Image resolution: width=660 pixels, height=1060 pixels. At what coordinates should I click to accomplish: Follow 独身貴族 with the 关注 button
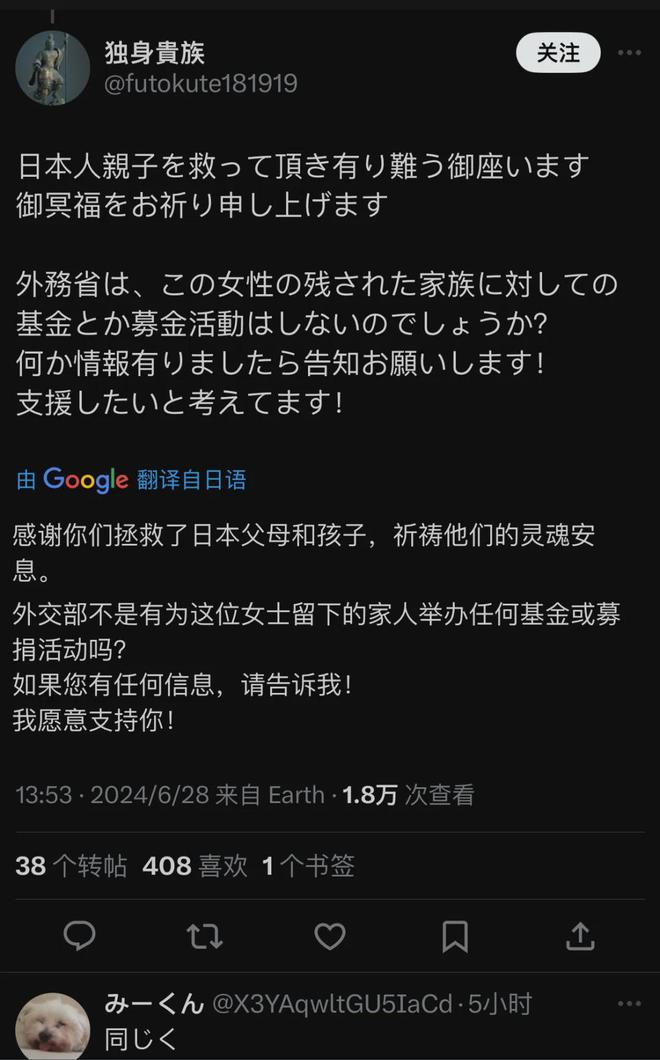(x=558, y=53)
